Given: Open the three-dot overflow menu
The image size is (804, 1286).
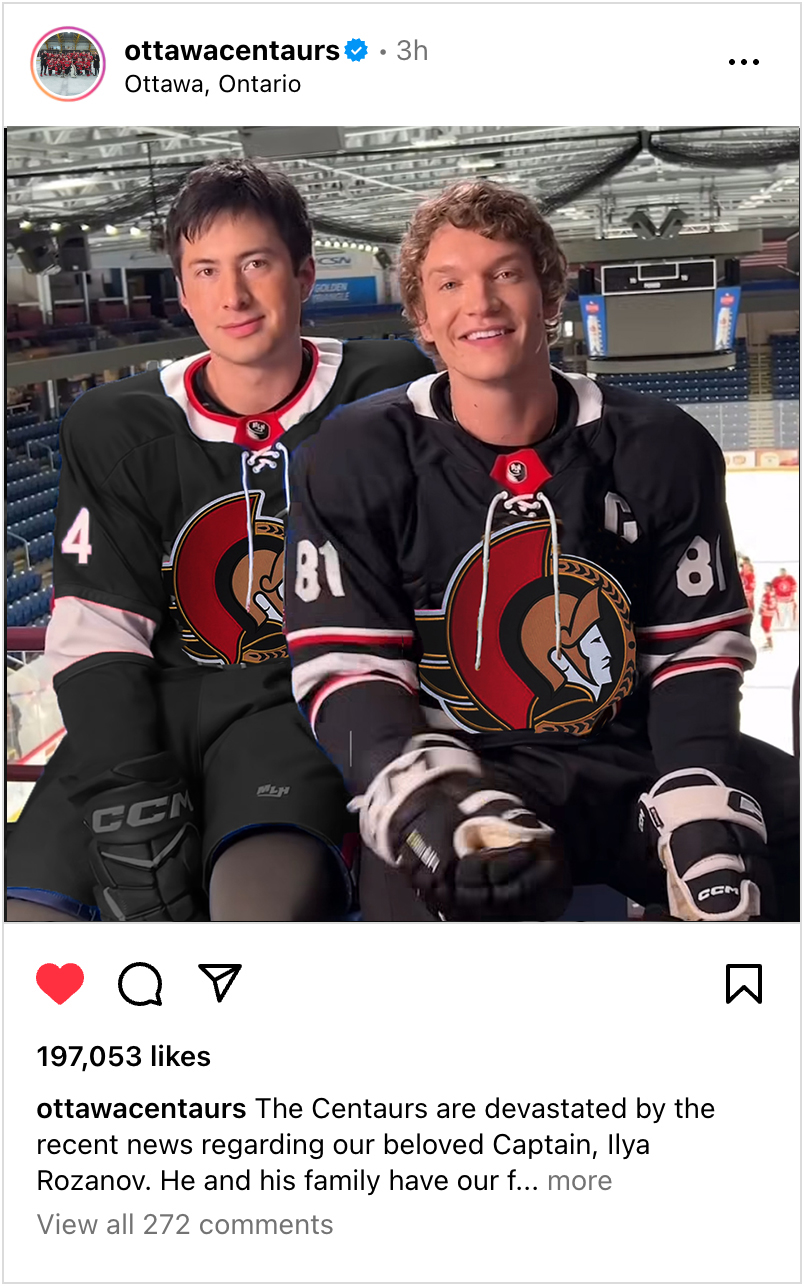Looking at the screenshot, I should point(743,62).
